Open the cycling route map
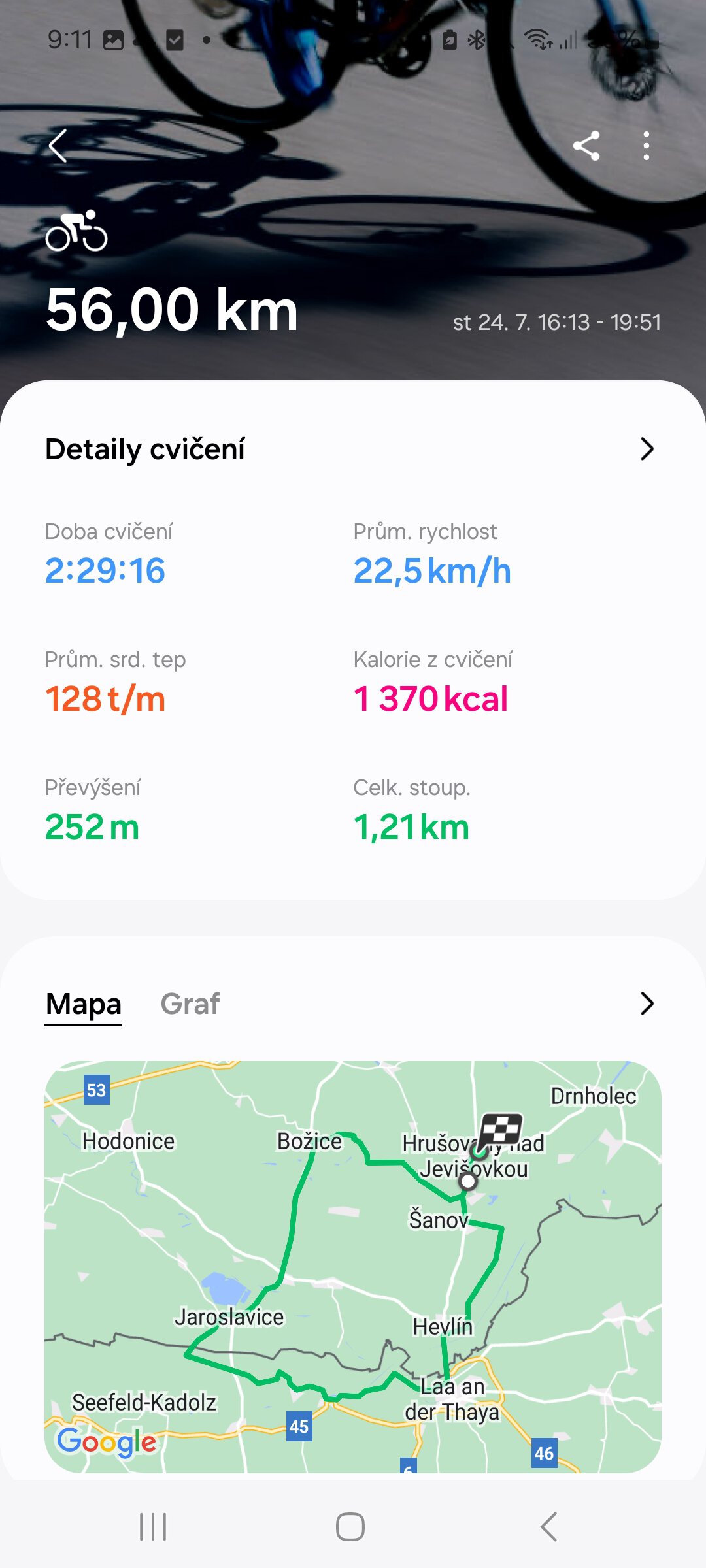The image size is (706, 1568). (x=353, y=1266)
